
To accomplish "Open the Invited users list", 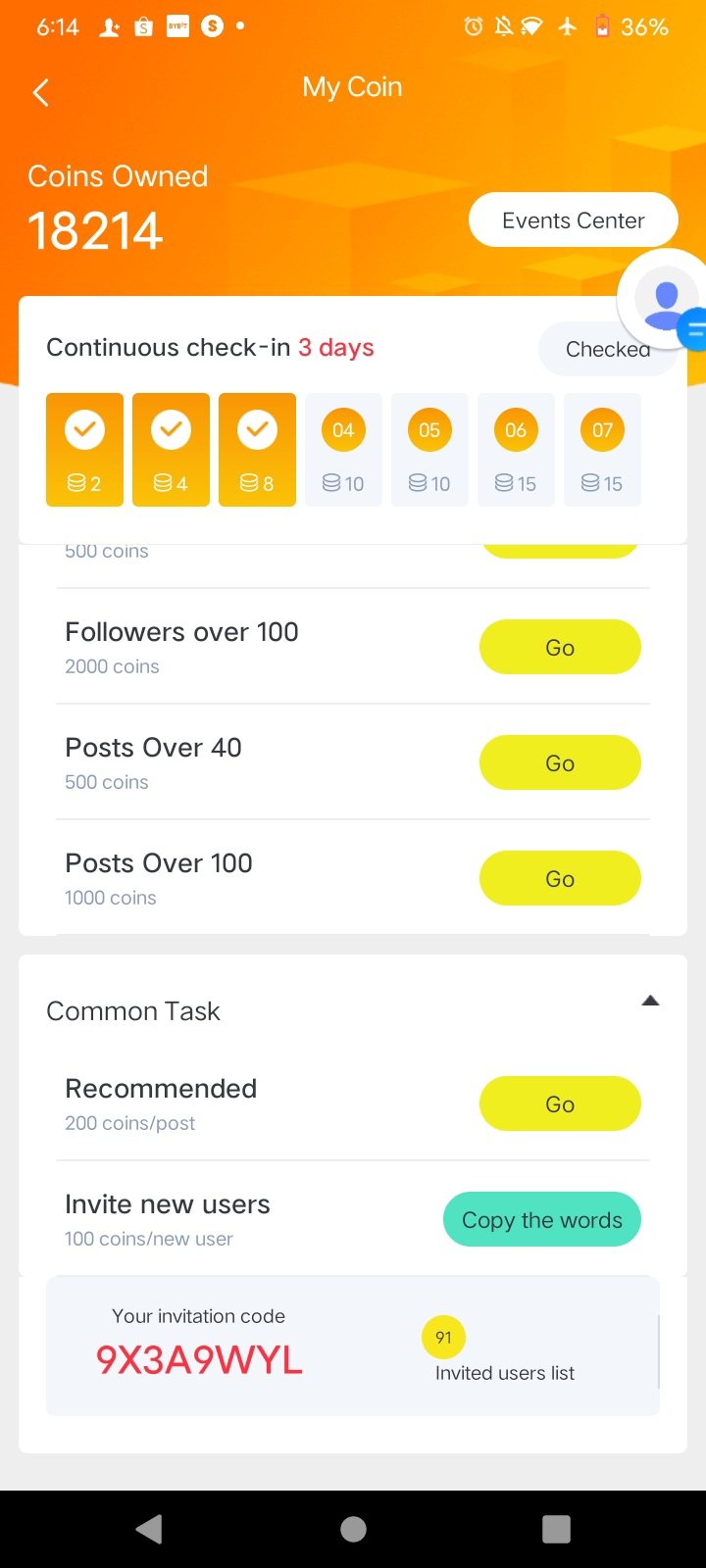I will 504,1373.
